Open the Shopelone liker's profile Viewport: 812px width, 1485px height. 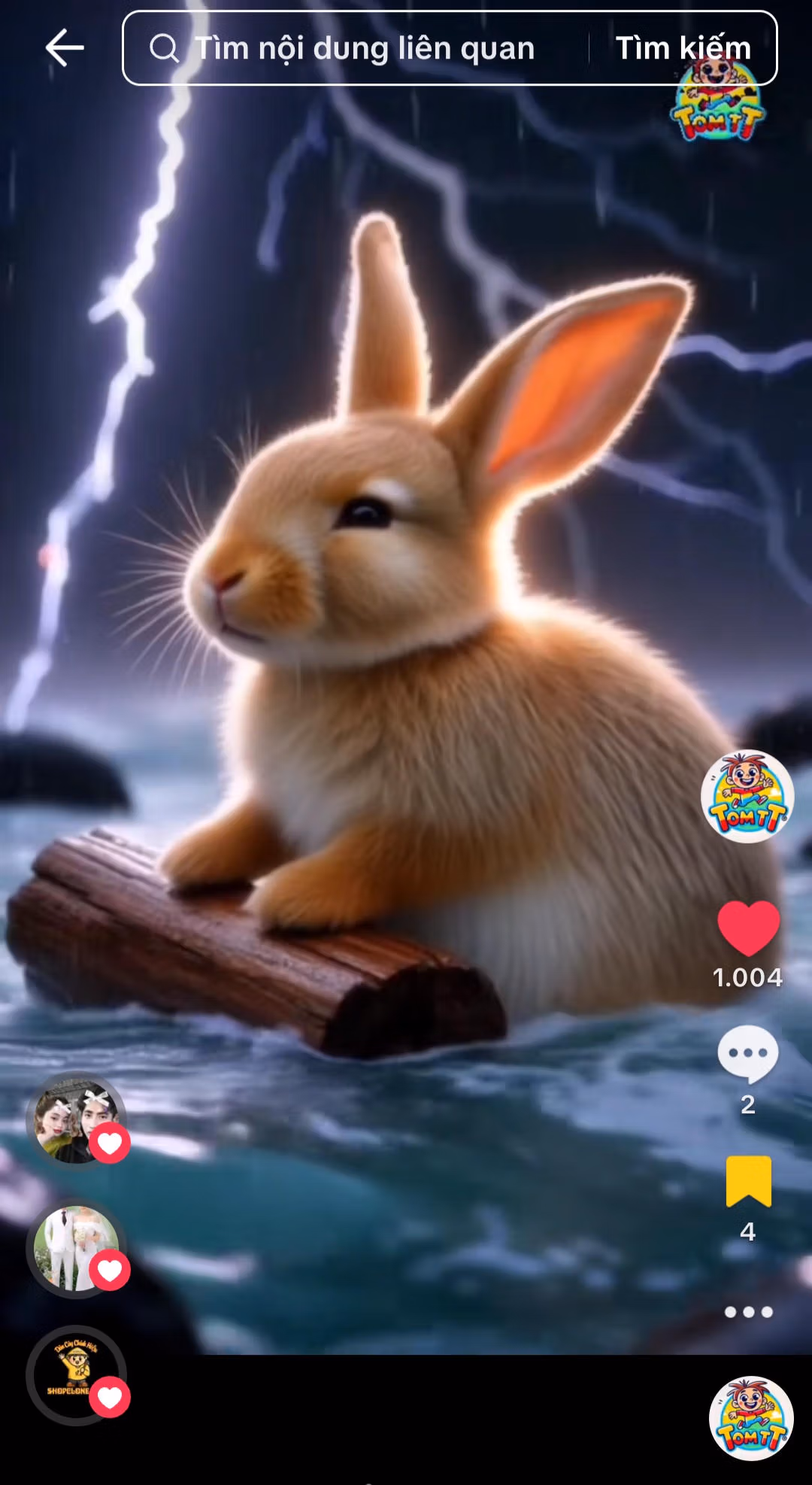[75, 1375]
